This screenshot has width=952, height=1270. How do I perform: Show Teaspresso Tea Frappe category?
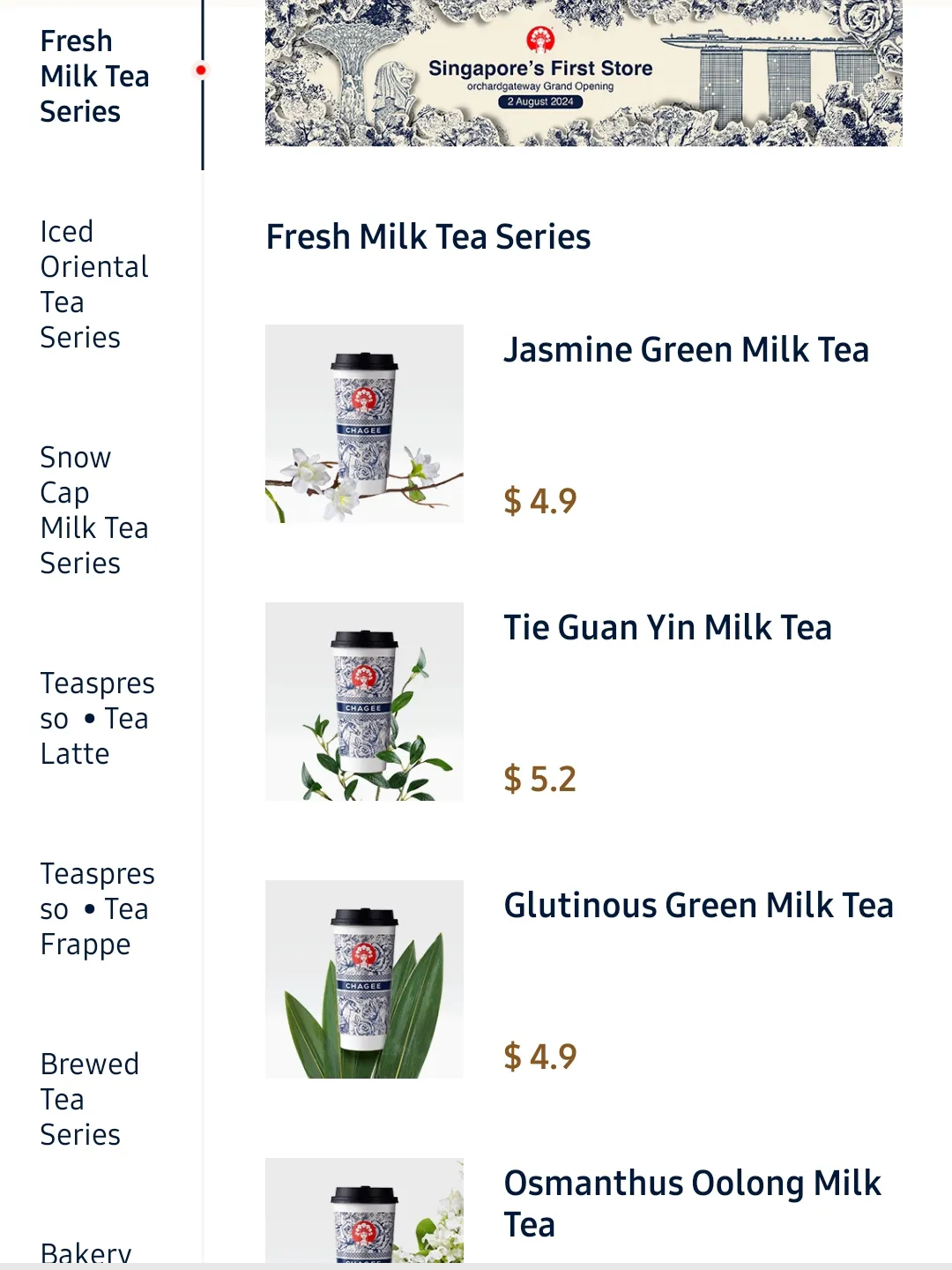(97, 908)
